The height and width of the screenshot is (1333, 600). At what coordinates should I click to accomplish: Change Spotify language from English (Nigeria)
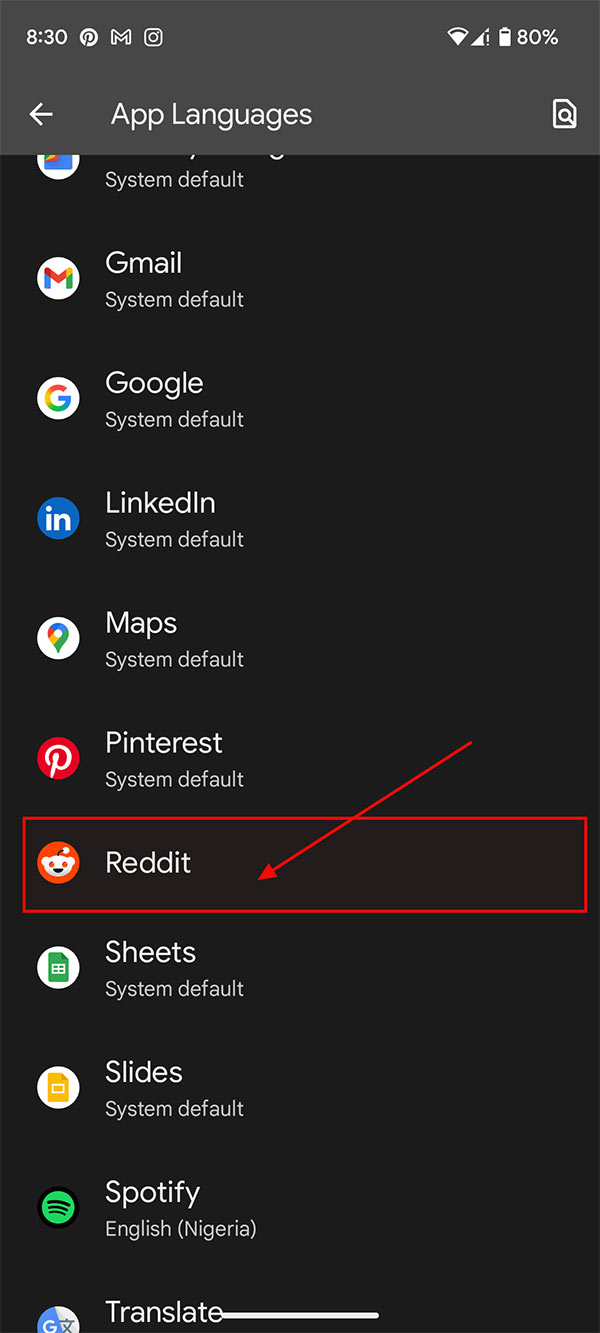click(x=300, y=1208)
